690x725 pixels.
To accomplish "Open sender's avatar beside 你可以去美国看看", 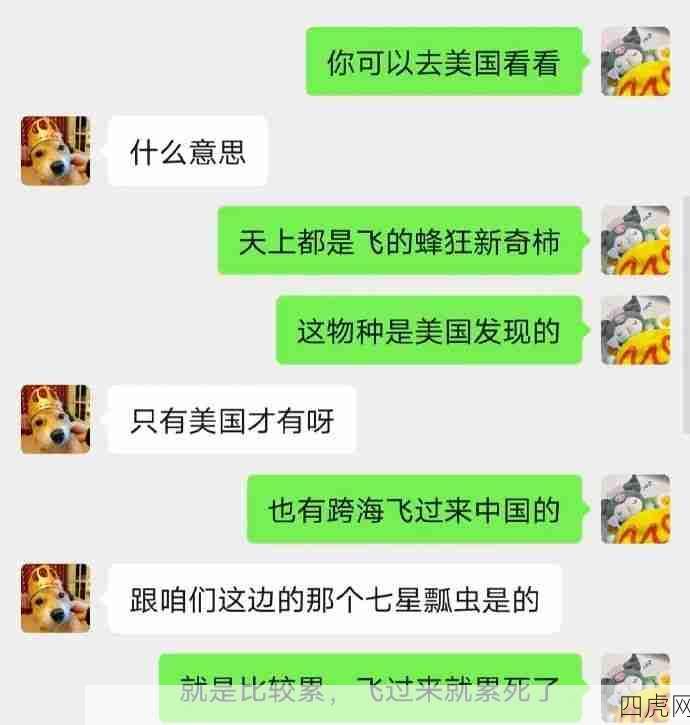I will point(635,61).
